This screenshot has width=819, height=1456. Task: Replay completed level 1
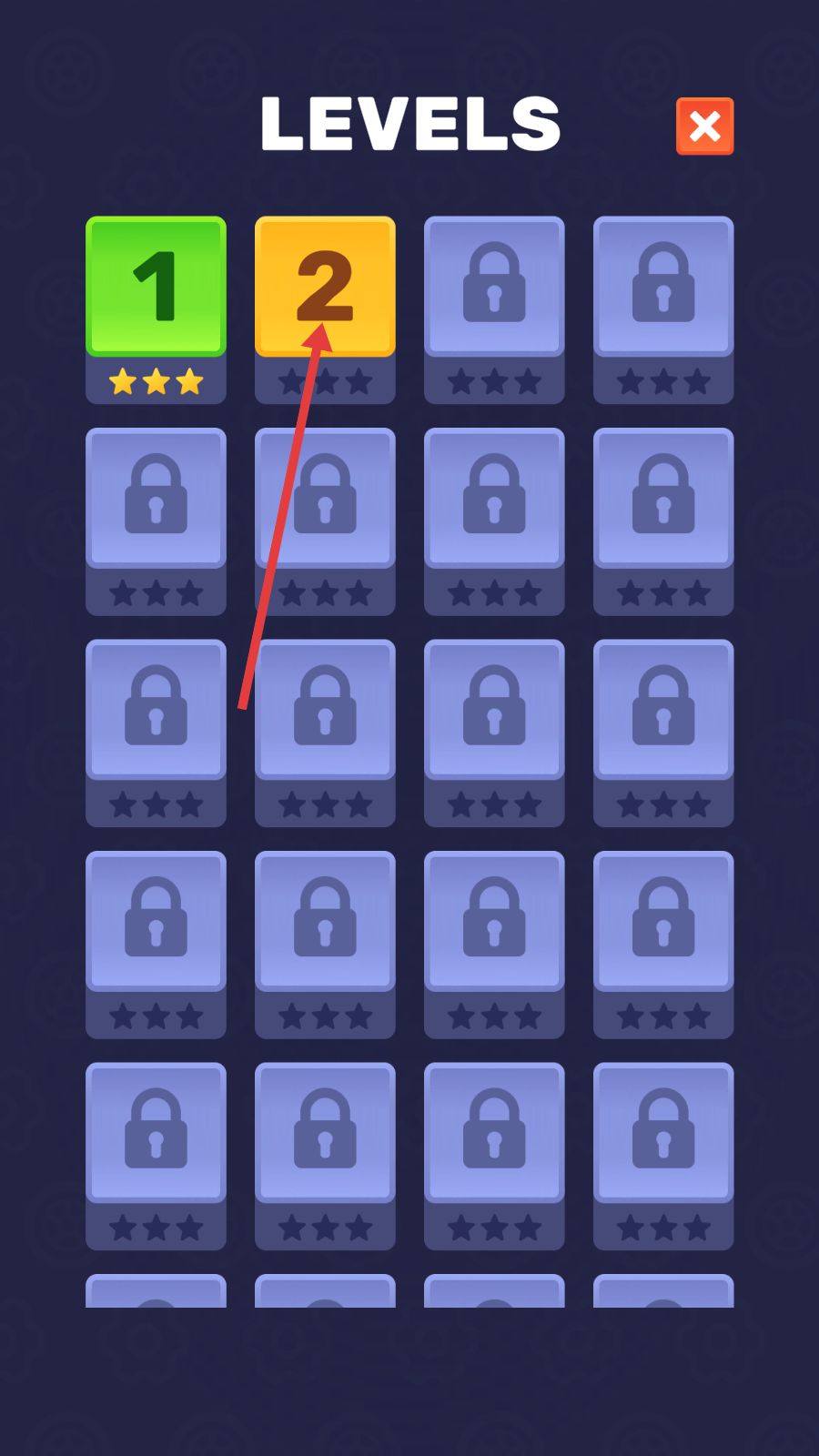156,287
